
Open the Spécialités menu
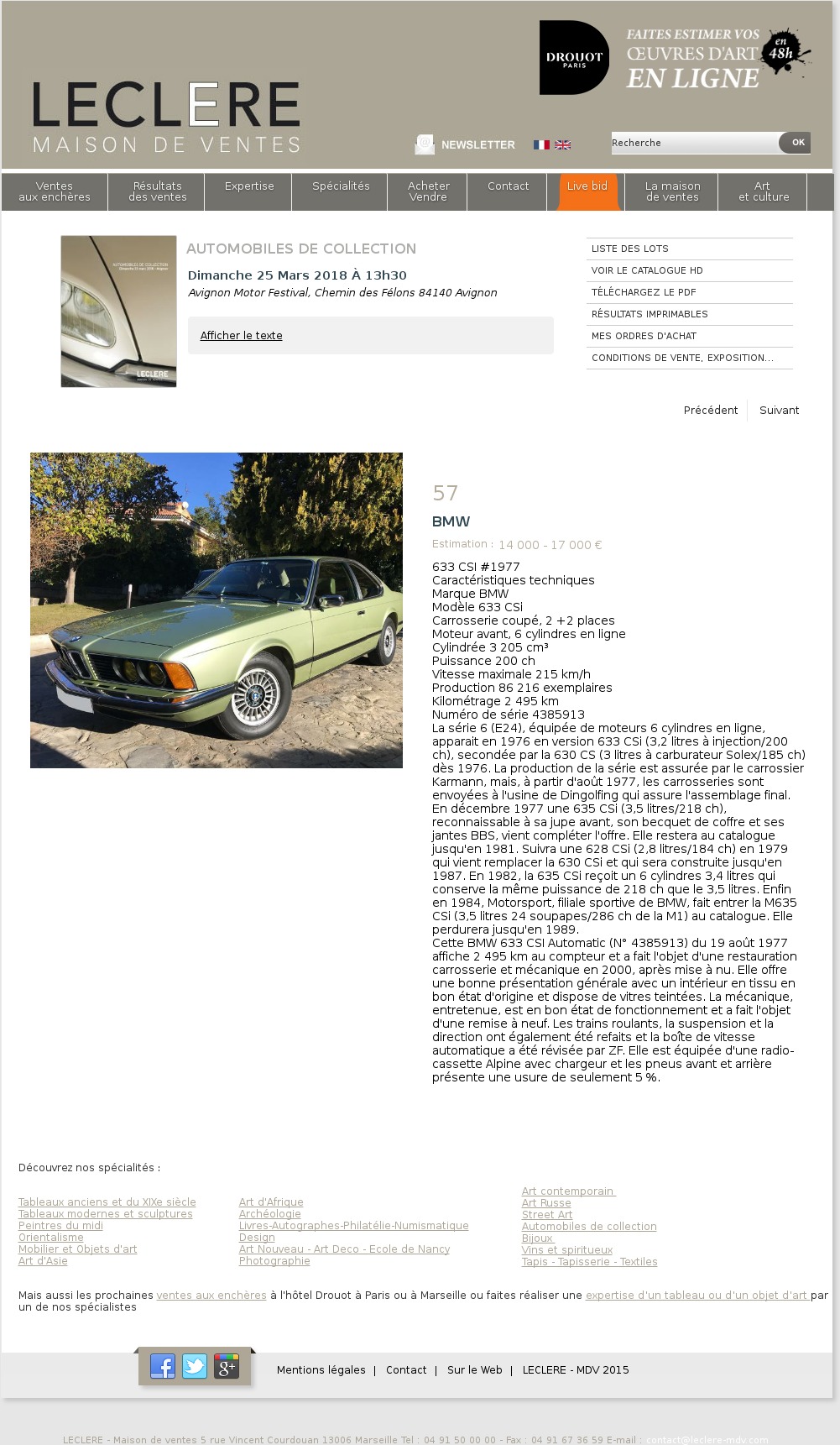pyautogui.click(x=341, y=186)
